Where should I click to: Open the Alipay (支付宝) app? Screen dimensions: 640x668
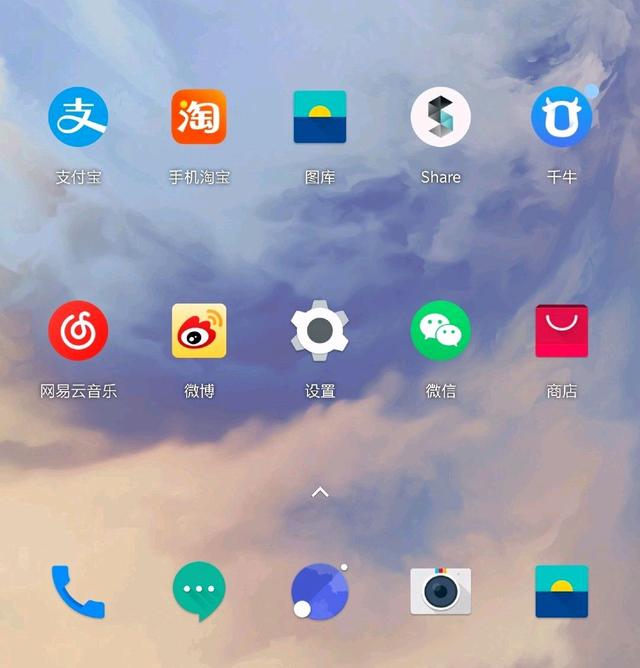click(78, 118)
